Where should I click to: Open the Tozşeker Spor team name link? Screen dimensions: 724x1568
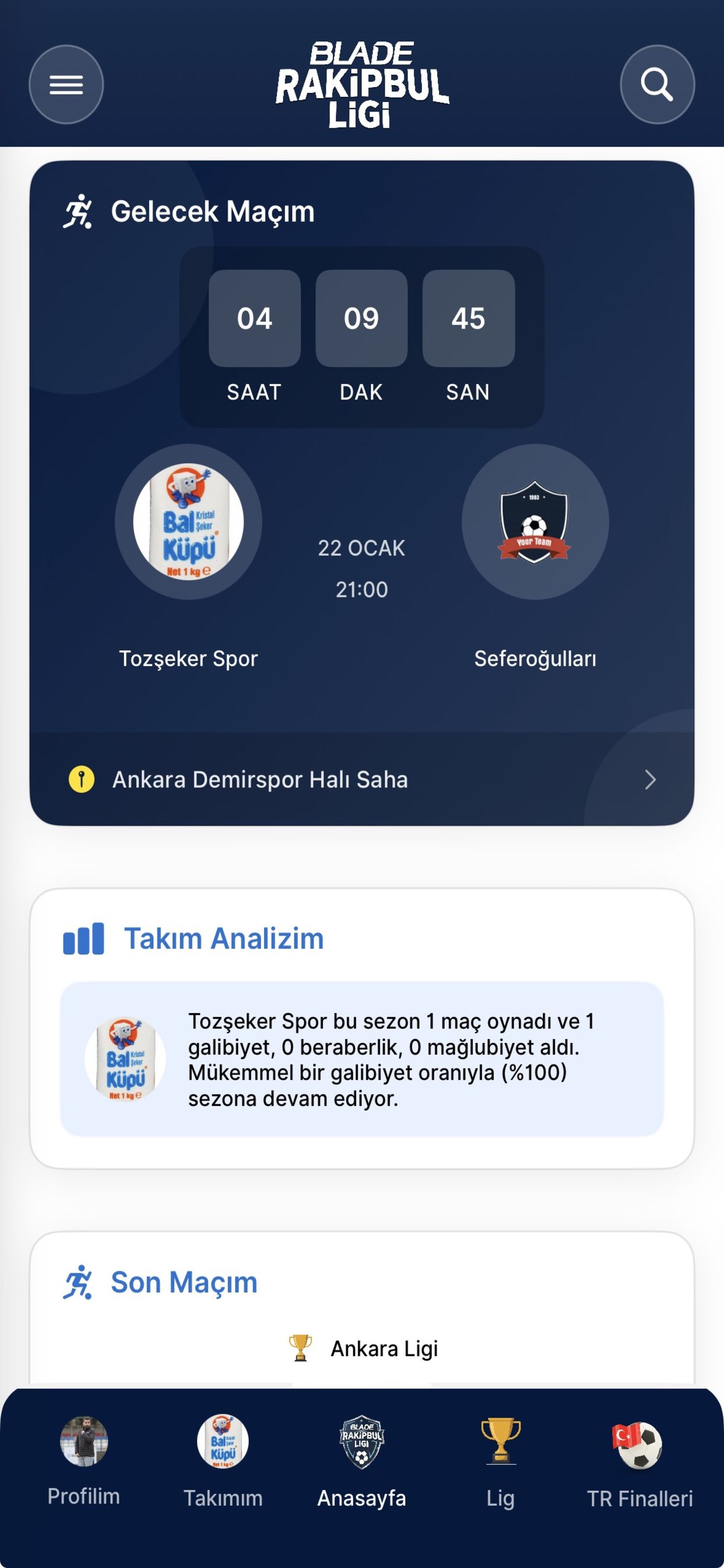coord(189,658)
